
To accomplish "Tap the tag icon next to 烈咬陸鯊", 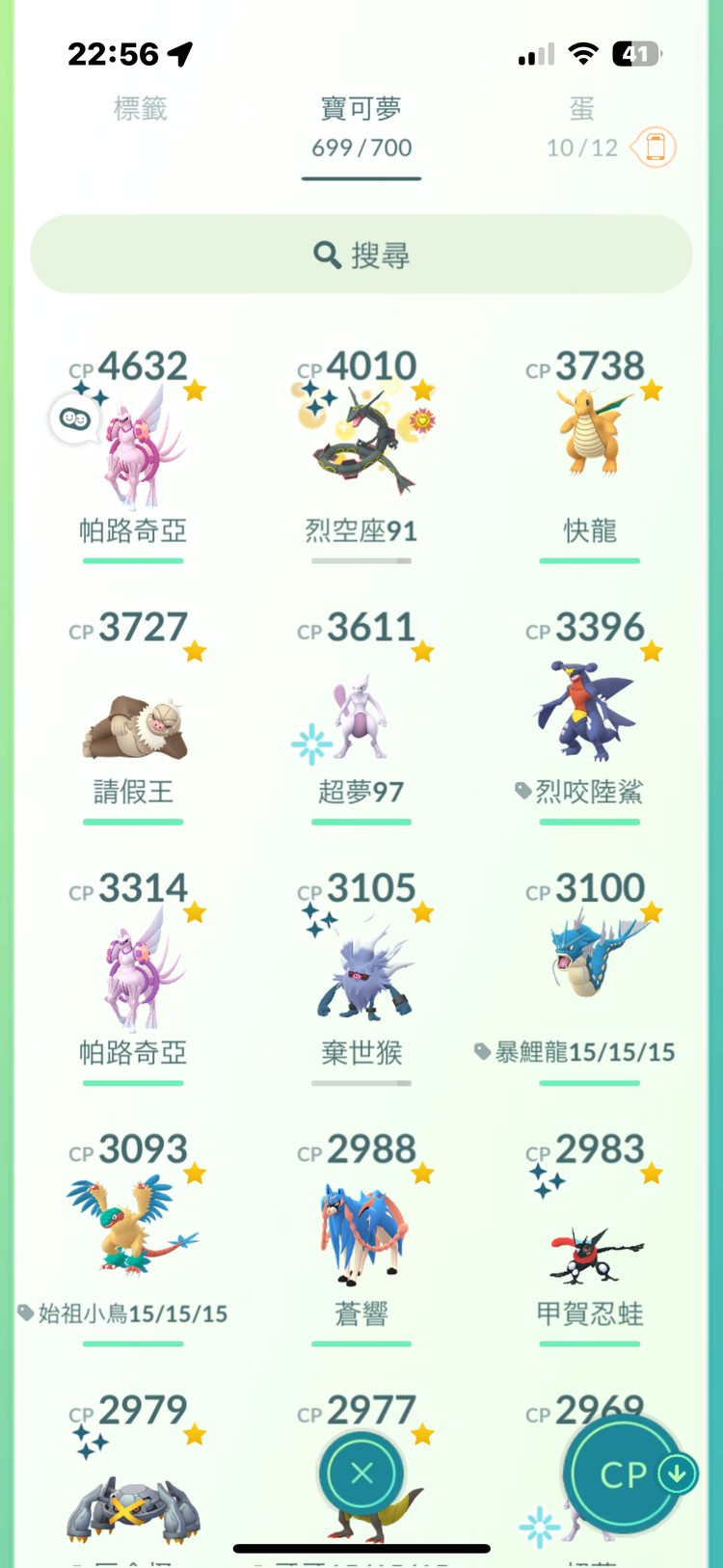I will [x=522, y=793].
